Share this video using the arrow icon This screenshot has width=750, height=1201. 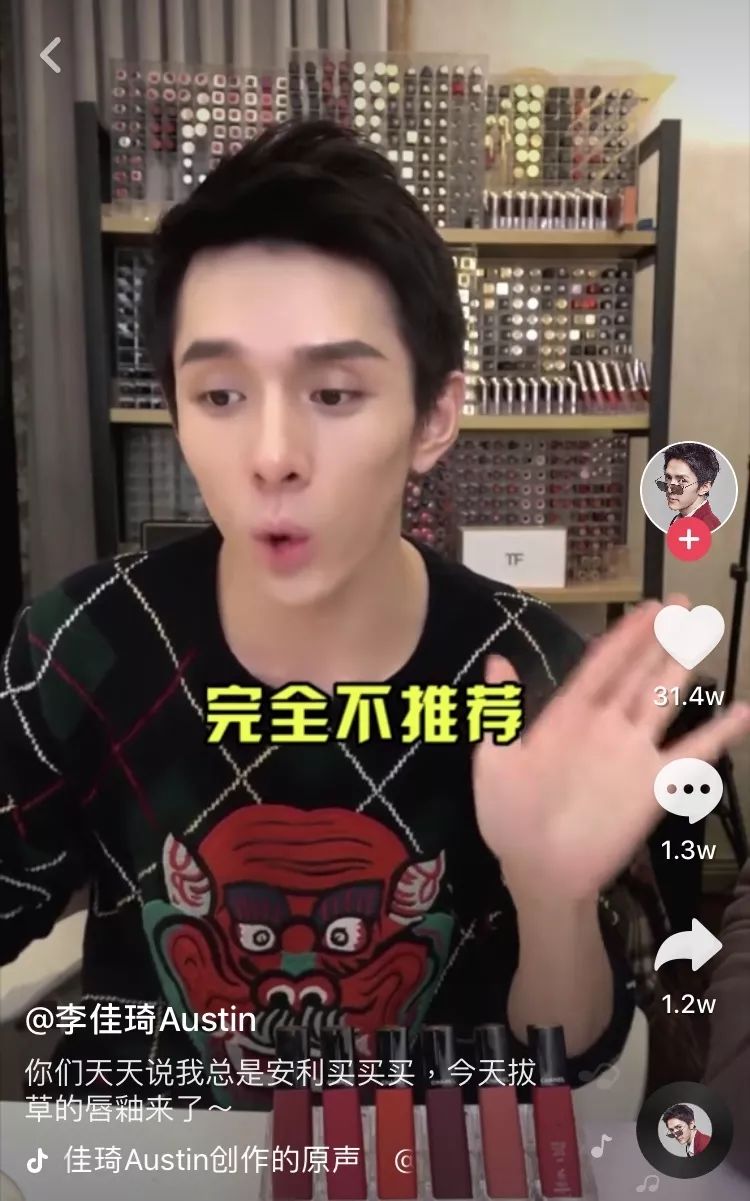(688, 946)
